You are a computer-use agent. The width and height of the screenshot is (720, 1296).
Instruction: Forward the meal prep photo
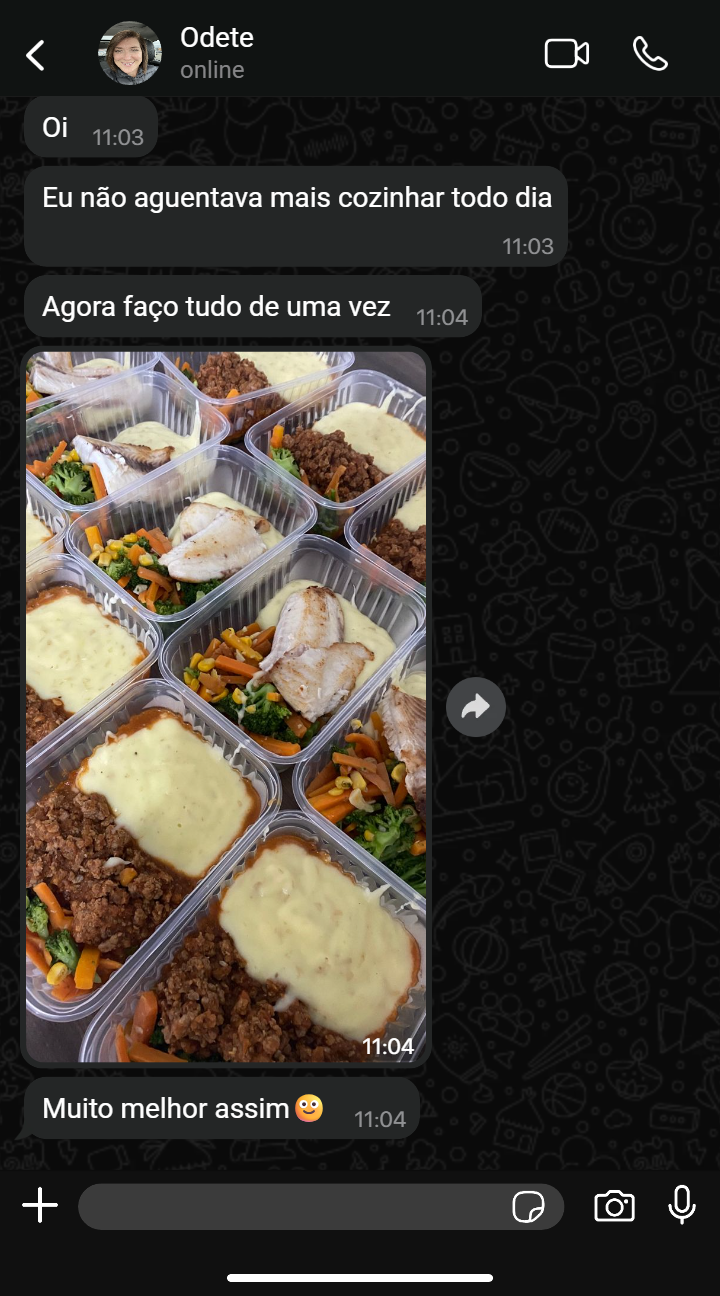[x=475, y=707]
